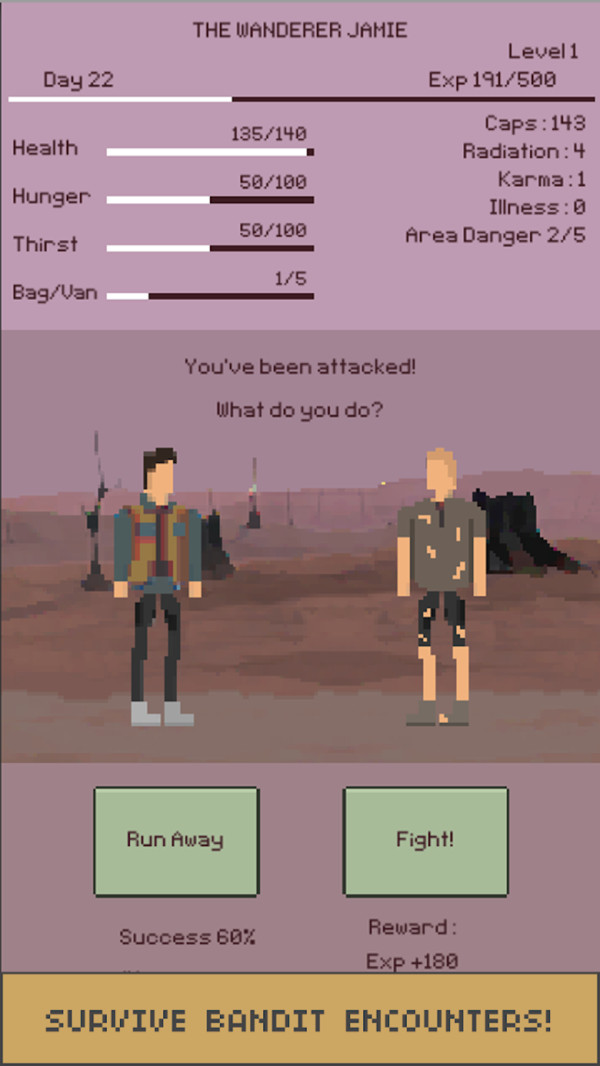Tap the Run Away button

click(x=176, y=841)
